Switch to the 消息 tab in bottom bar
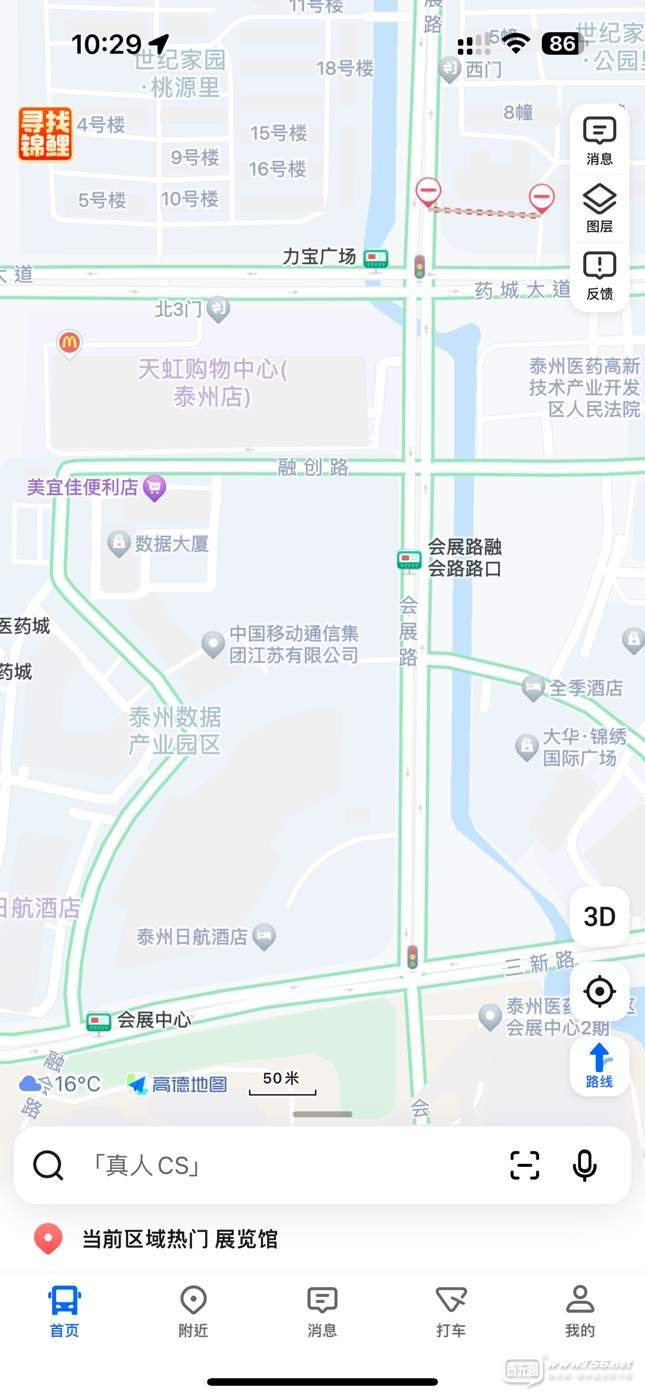 322,1311
